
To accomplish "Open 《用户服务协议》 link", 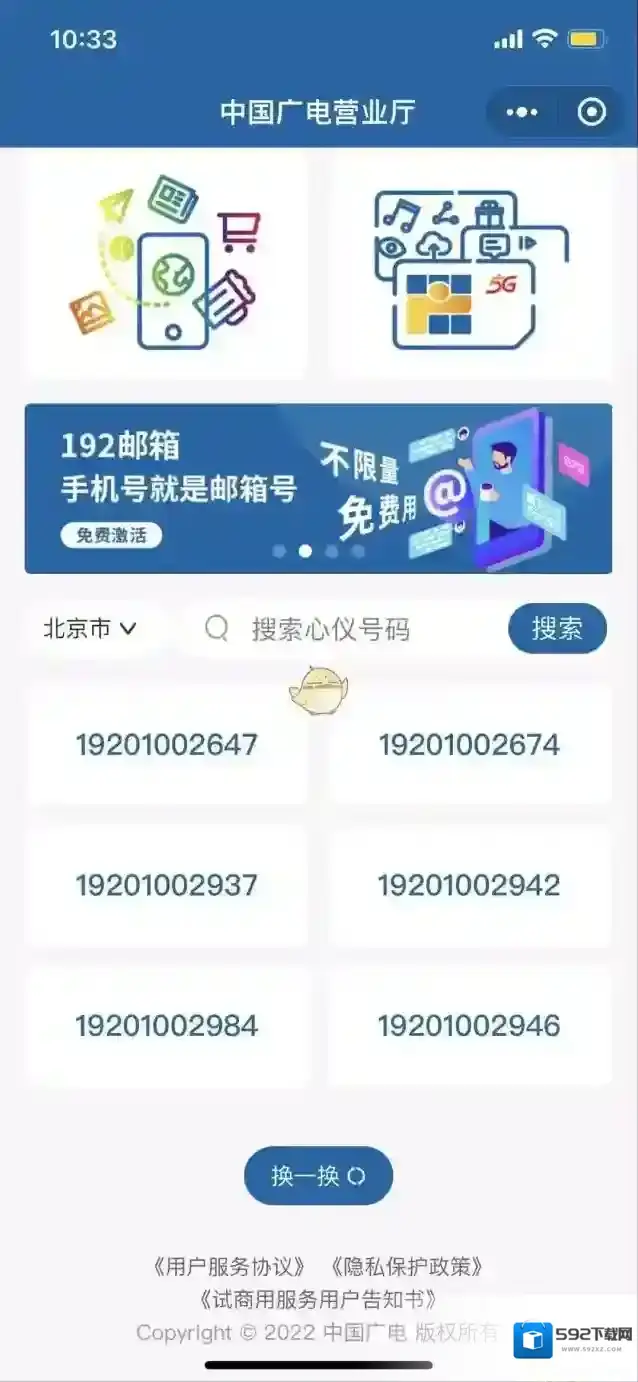I will 229,1267.
